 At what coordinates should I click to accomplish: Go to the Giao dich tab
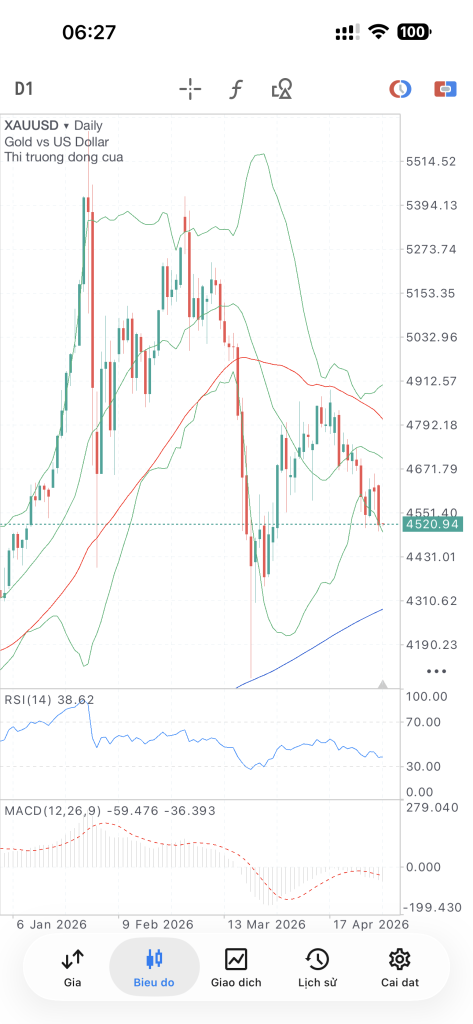(x=236, y=968)
